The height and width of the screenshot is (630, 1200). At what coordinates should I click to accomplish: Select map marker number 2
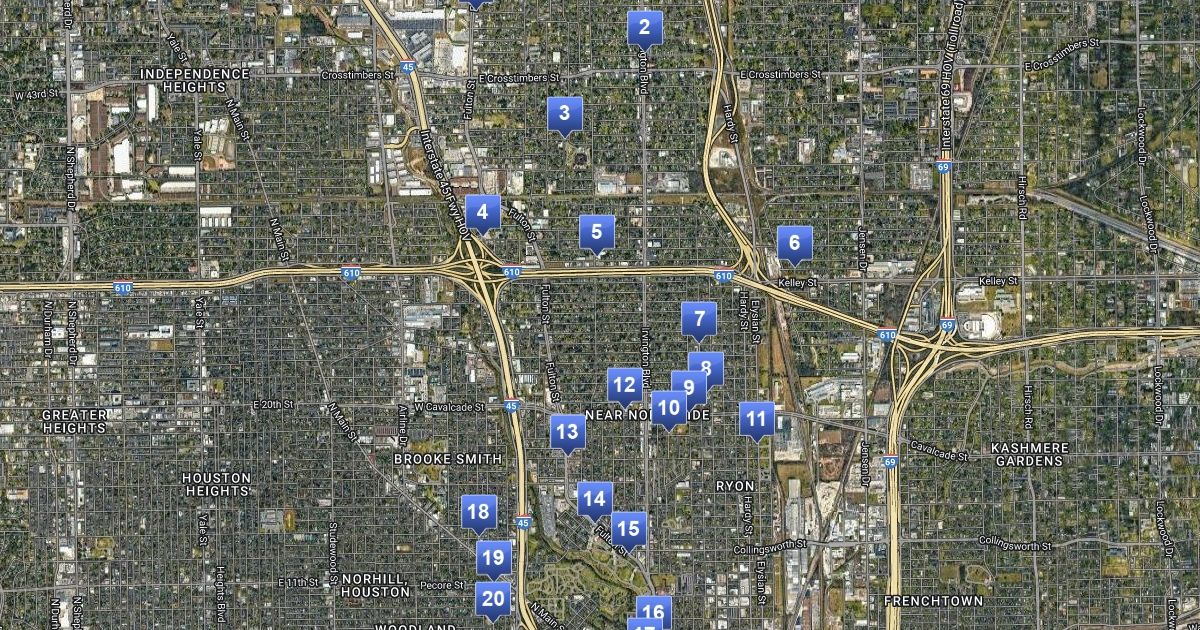(644, 27)
